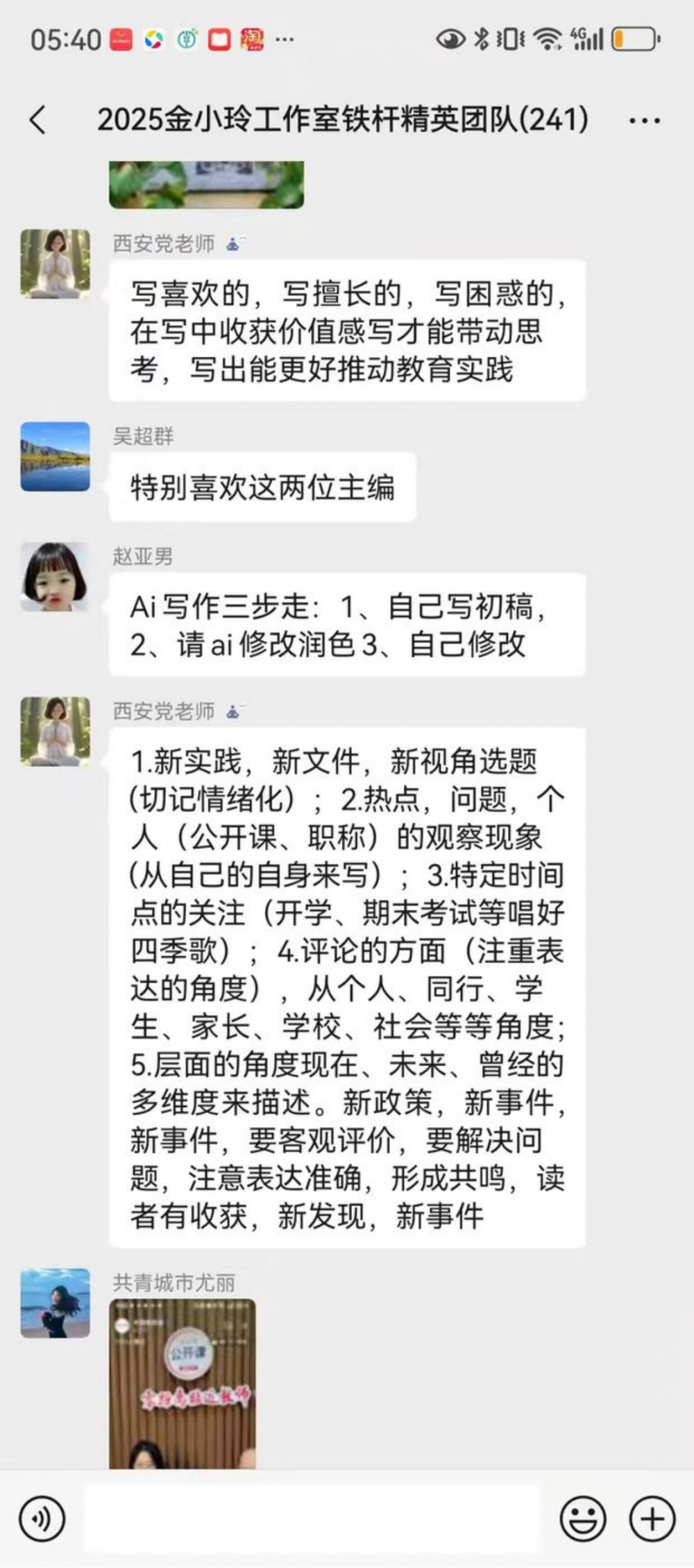The image size is (694, 1568).
Task: Open 吴超群's profile avatar
Action: pos(56,457)
